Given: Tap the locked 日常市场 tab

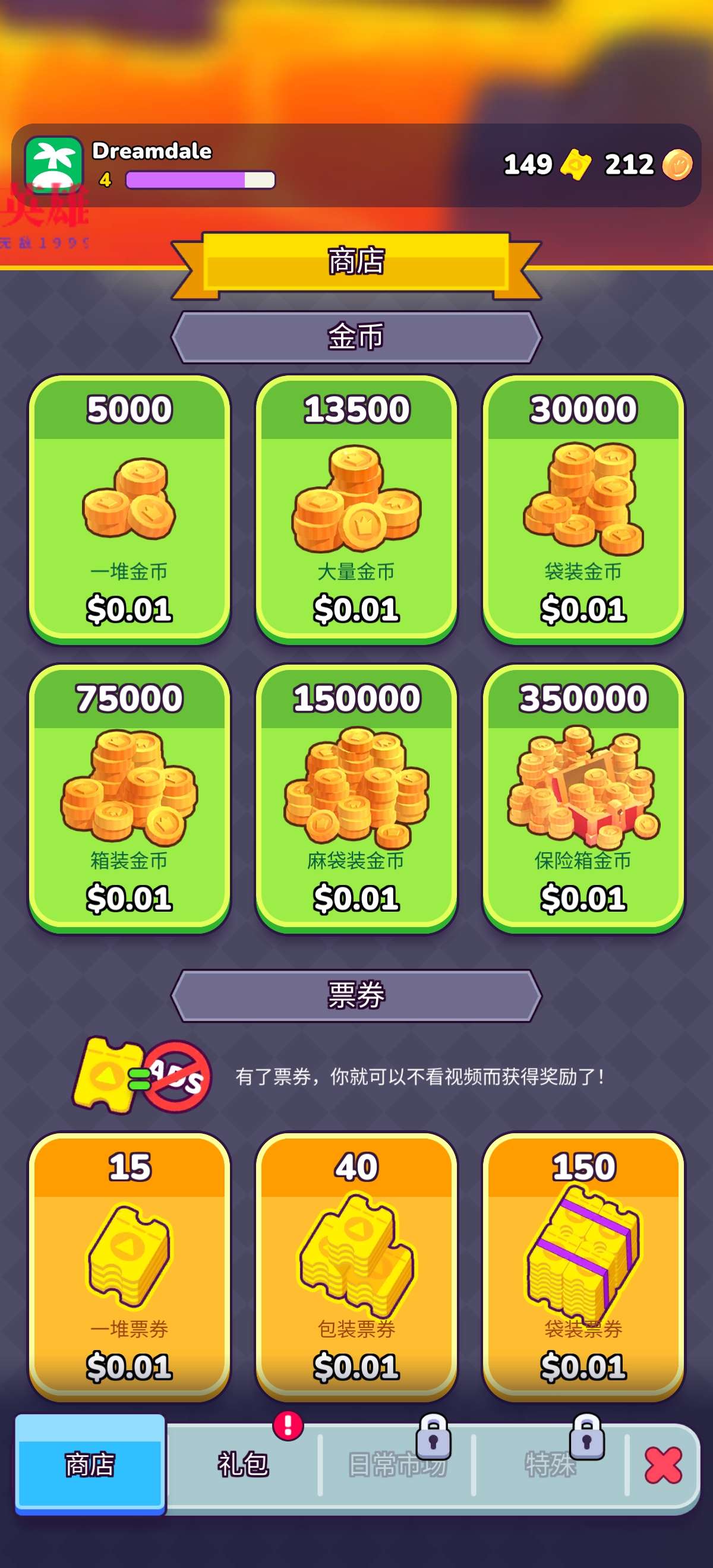Looking at the screenshot, I should click(397, 1464).
